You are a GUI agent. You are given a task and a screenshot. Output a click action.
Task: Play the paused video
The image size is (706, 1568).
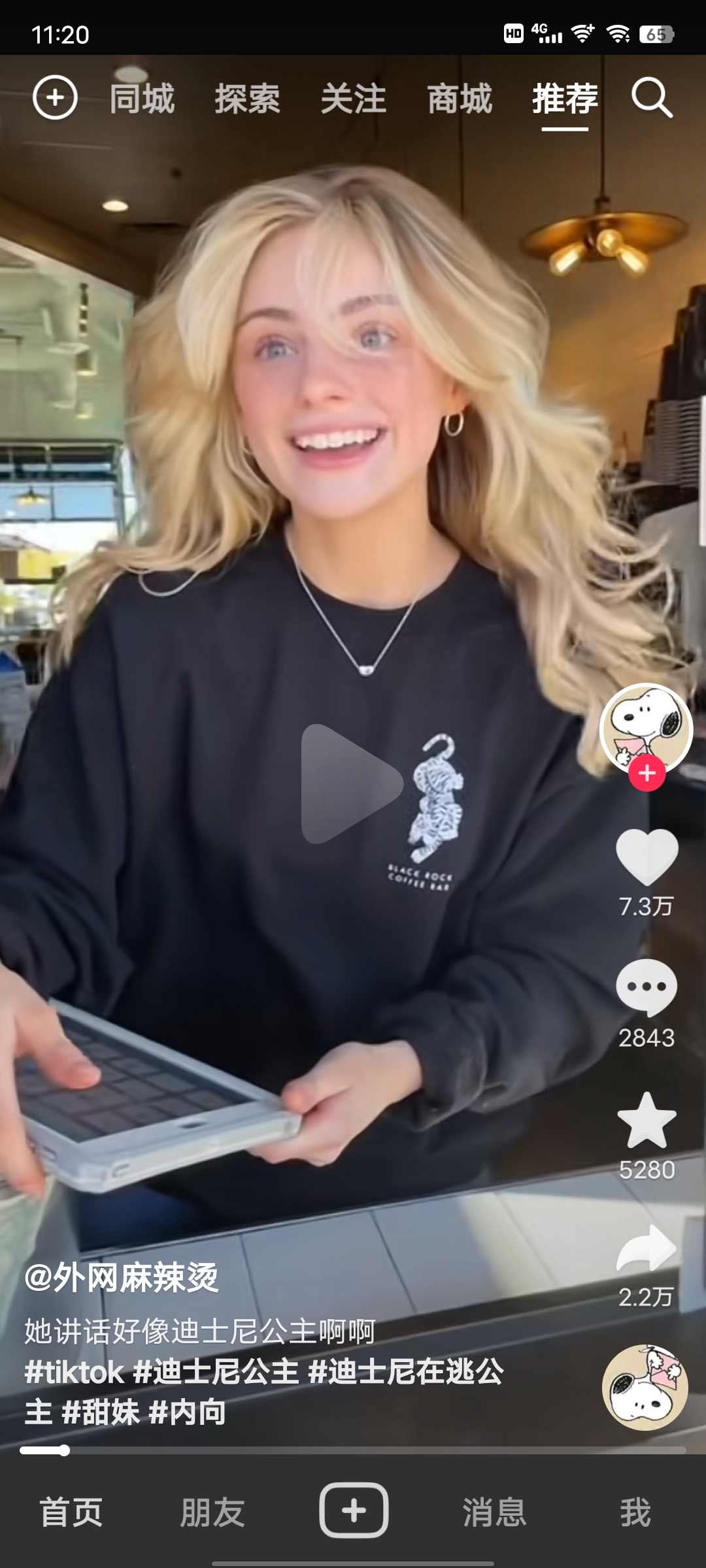[x=351, y=784]
